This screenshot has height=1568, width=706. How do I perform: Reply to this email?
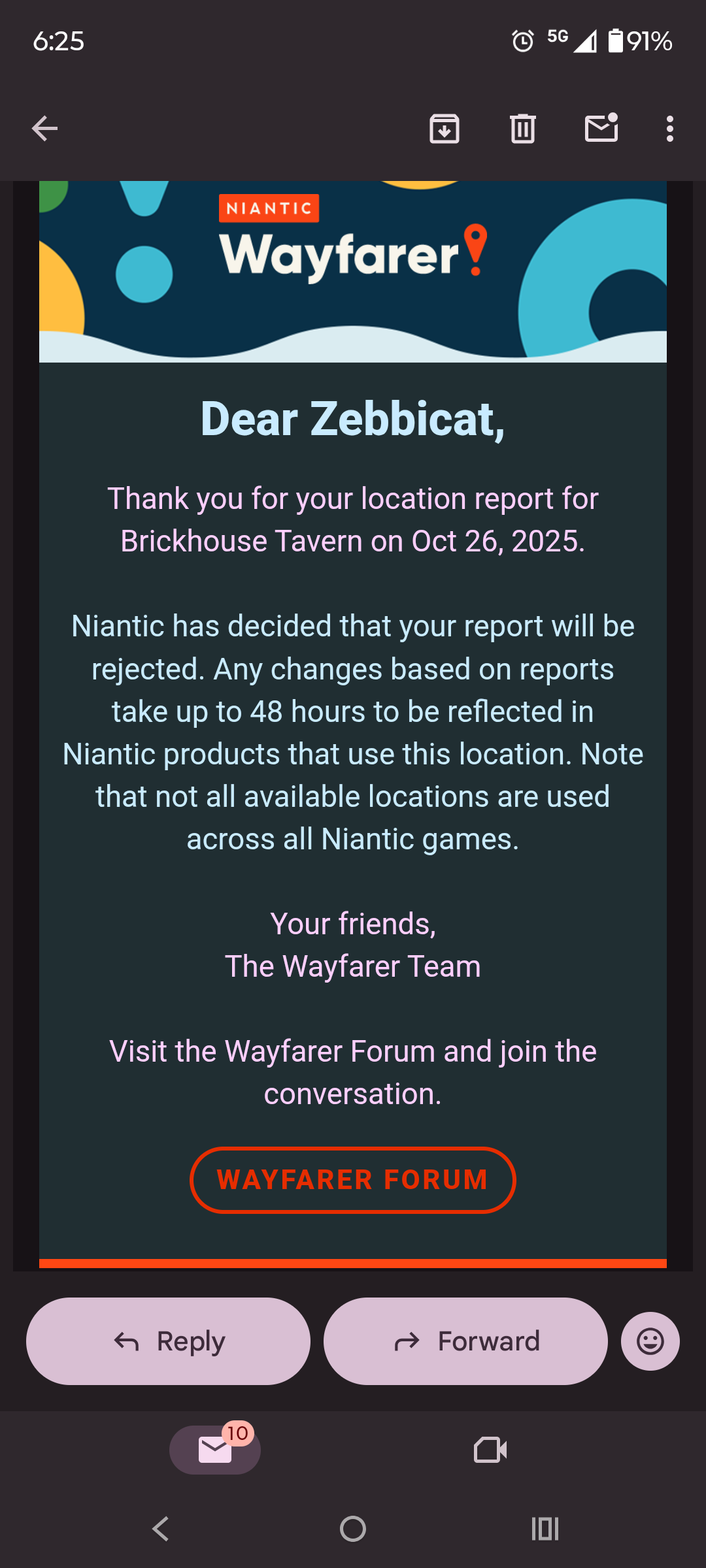168,1341
